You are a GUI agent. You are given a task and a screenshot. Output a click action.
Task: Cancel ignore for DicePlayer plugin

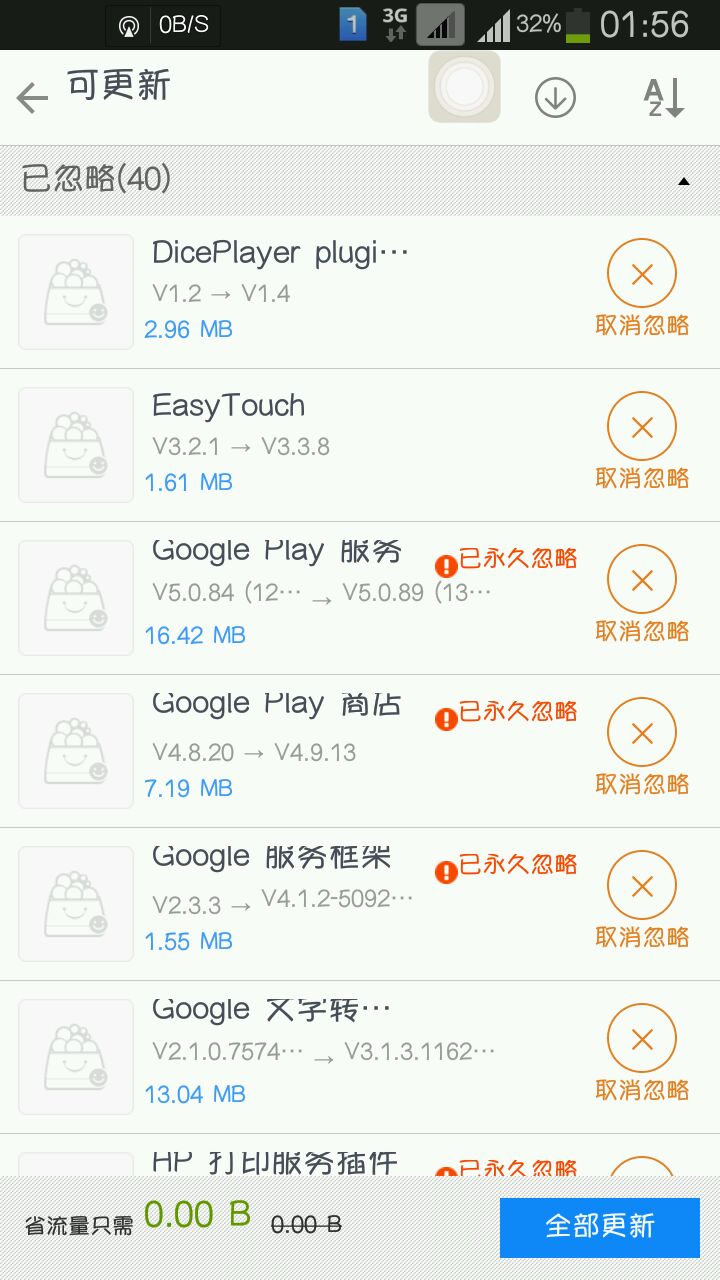(x=642, y=288)
